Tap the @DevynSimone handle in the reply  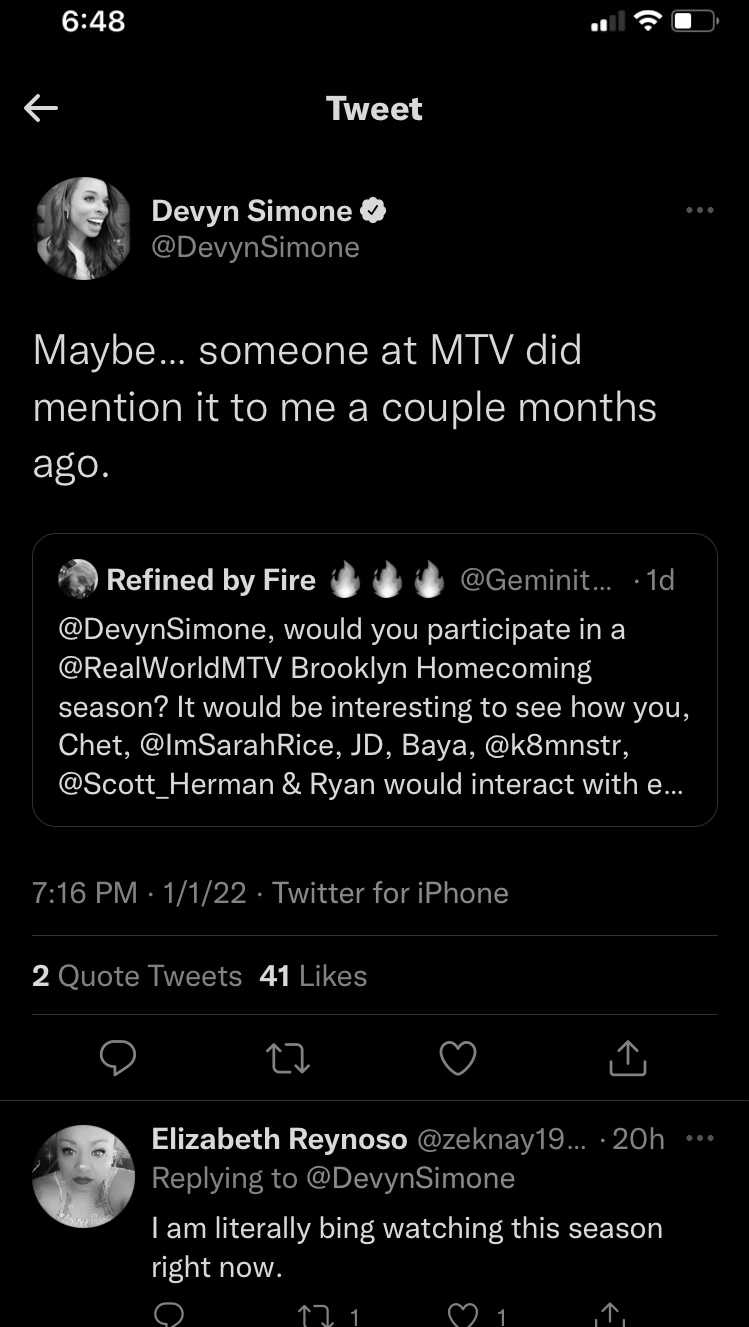[x=410, y=1178]
